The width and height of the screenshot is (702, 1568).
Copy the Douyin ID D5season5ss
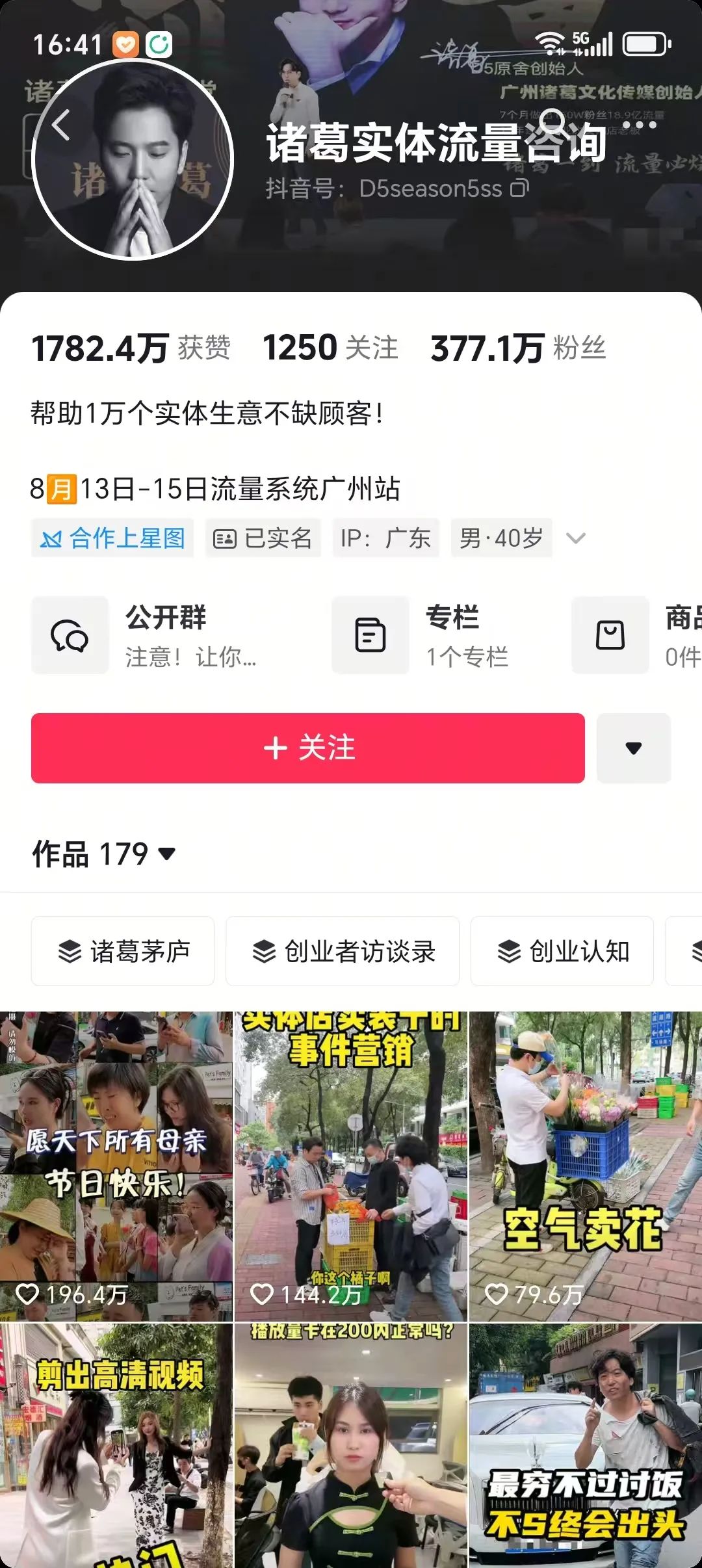click(x=520, y=189)
